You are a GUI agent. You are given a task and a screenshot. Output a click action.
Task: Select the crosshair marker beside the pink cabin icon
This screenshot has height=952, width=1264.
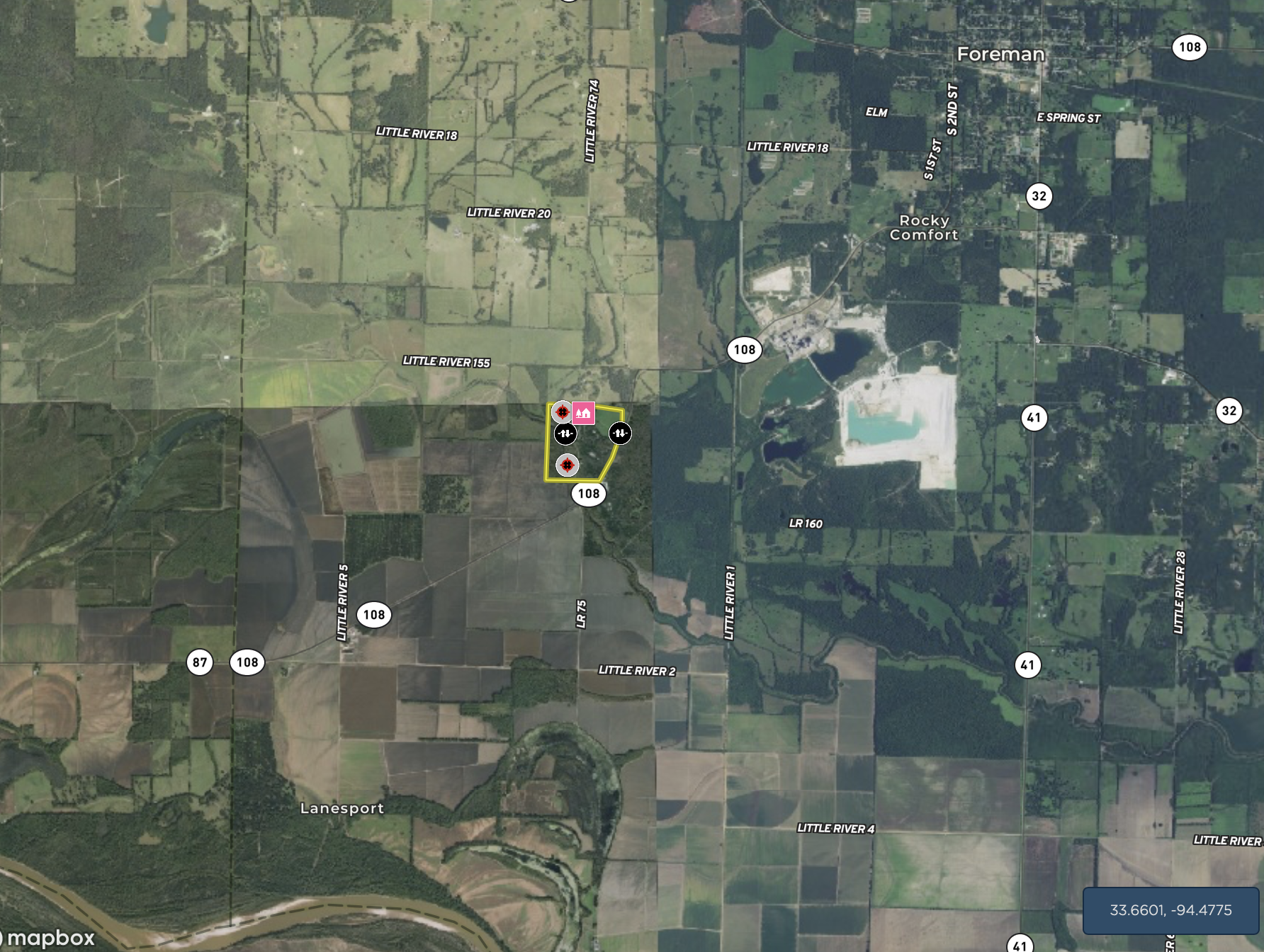pos(562,412)
